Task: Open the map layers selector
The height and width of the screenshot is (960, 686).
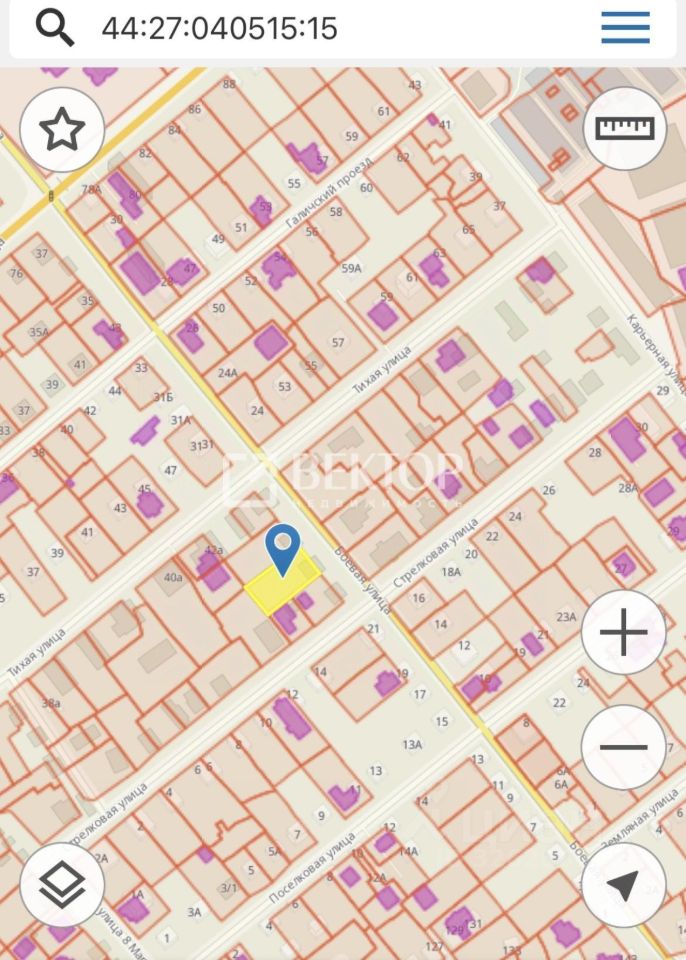Action: coord(62,884)
